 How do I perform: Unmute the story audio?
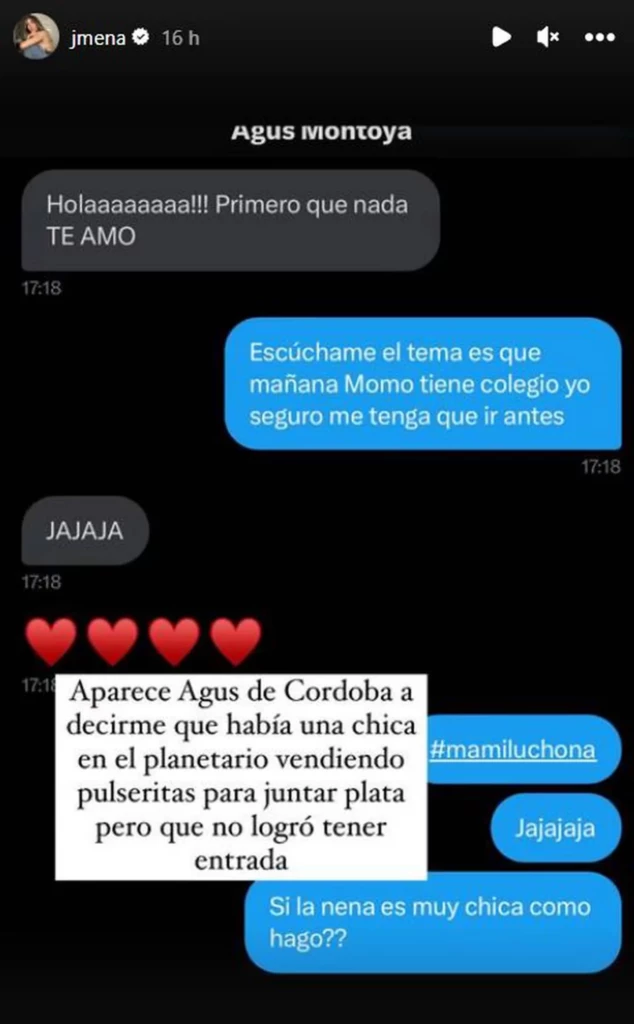click(549, 37)
